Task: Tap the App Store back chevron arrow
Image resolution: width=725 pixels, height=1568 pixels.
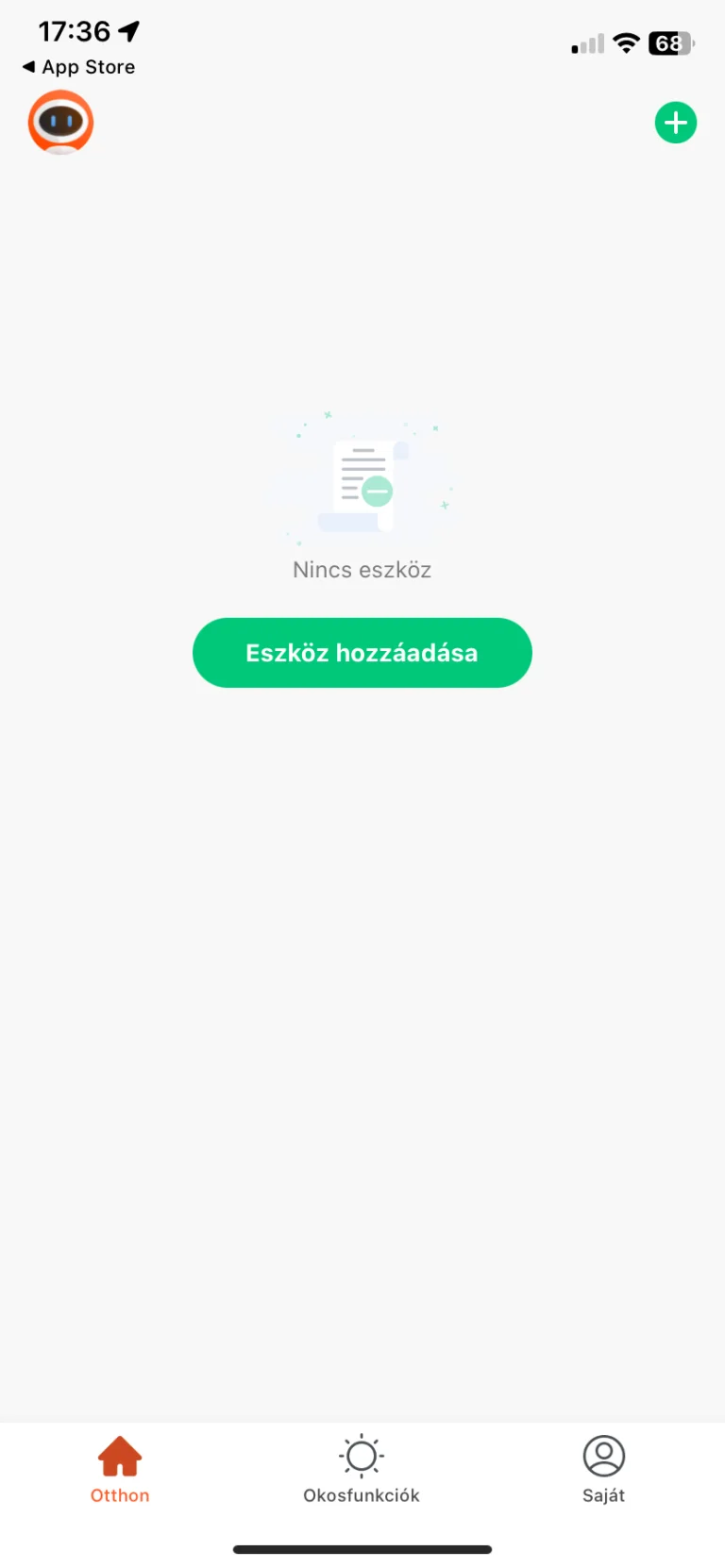Action: pos(30,67)
